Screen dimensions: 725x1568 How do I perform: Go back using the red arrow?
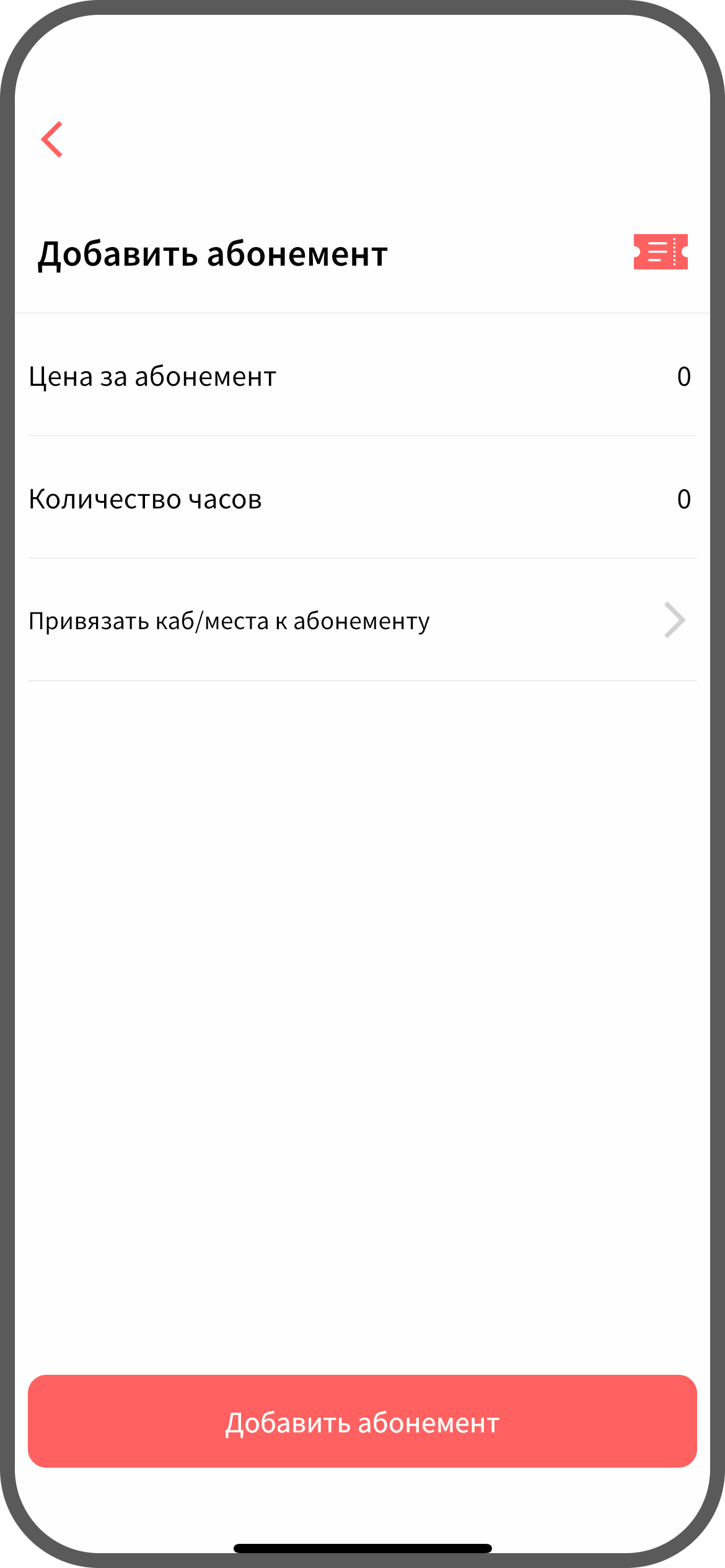[x=52, y=139]
